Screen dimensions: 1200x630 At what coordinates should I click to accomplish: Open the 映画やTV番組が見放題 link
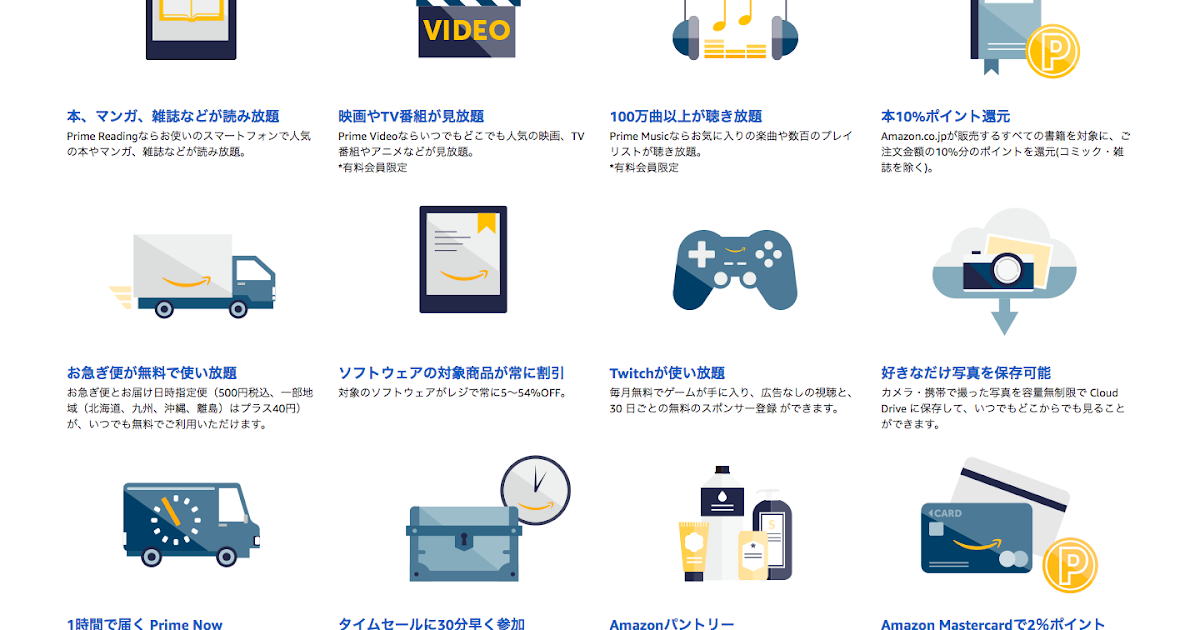[x=411, y=116]
